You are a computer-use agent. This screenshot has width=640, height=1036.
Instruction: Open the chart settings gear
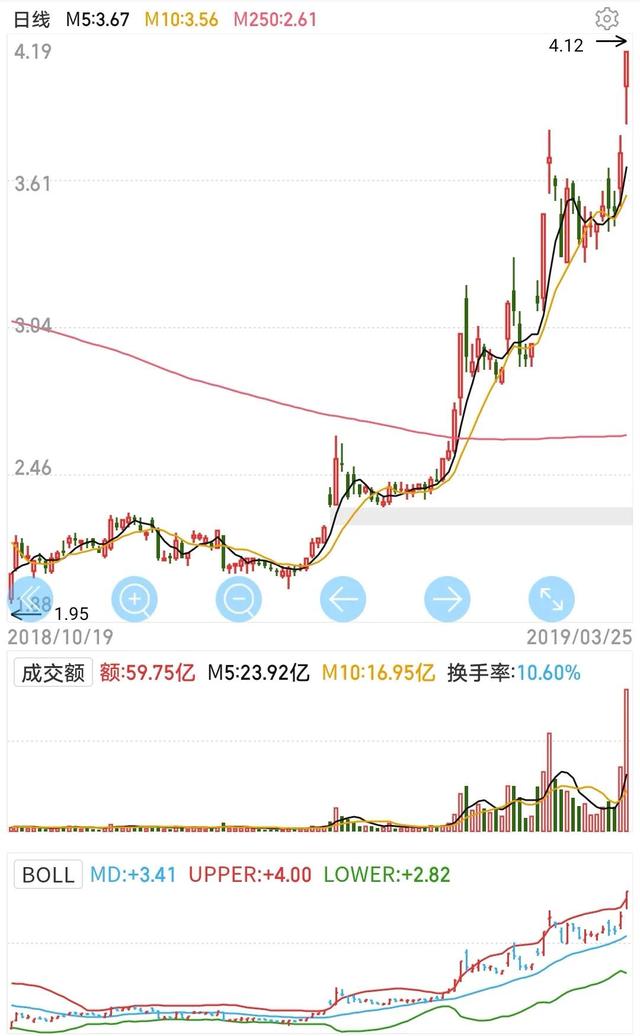point(606,18)
